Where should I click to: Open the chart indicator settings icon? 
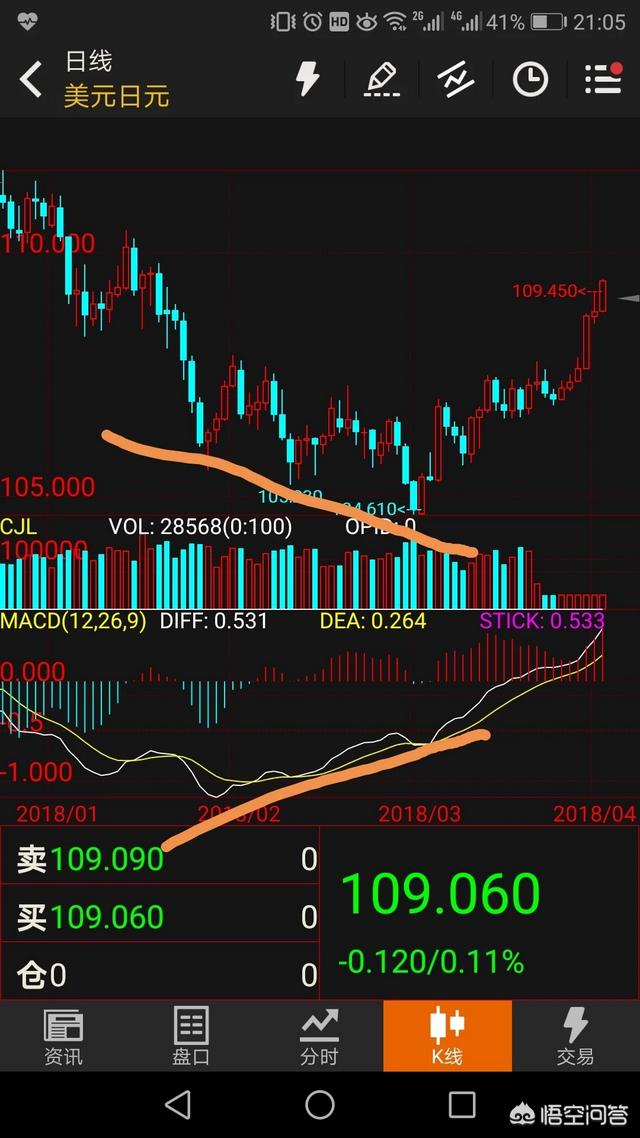click(x=455, y=79)
